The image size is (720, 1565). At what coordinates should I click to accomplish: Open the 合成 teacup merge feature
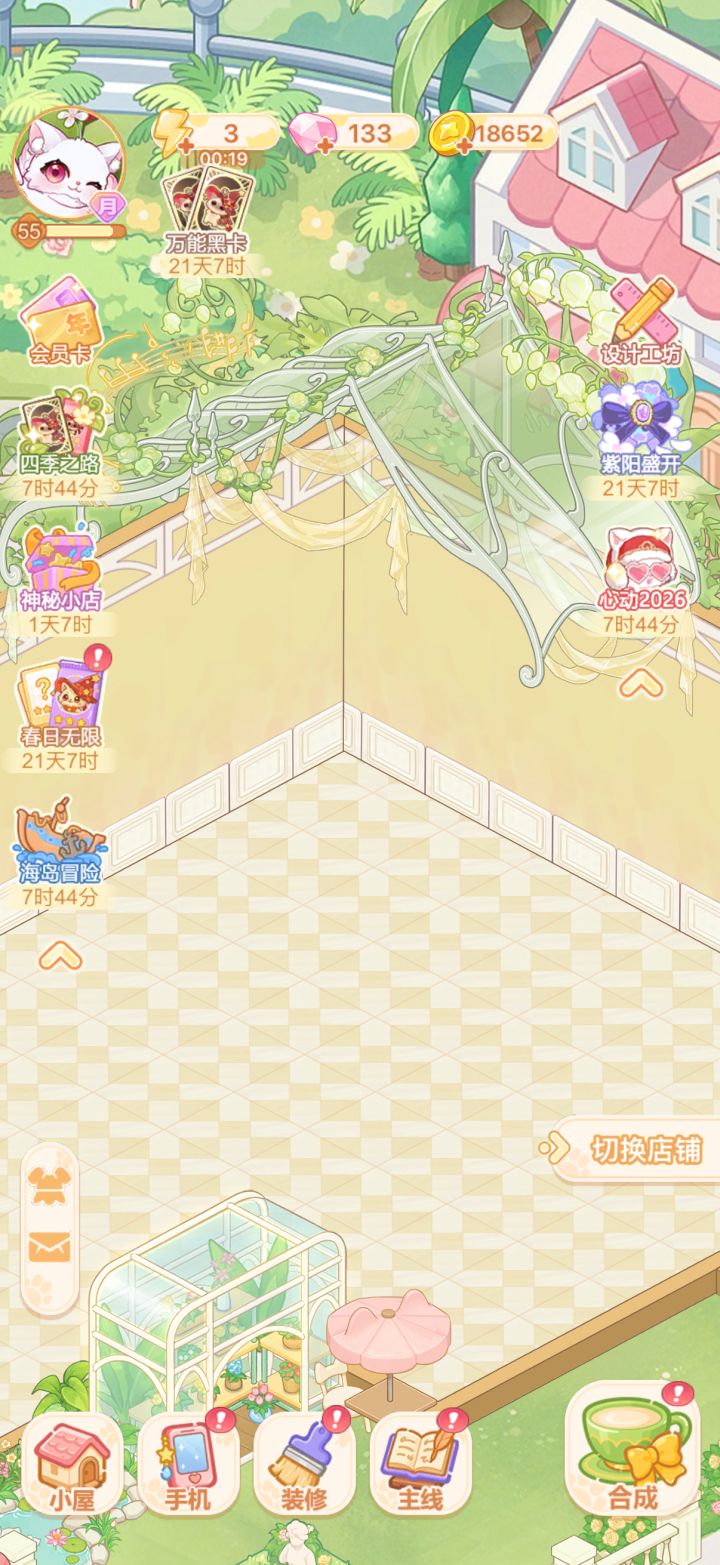[627, 1447]
